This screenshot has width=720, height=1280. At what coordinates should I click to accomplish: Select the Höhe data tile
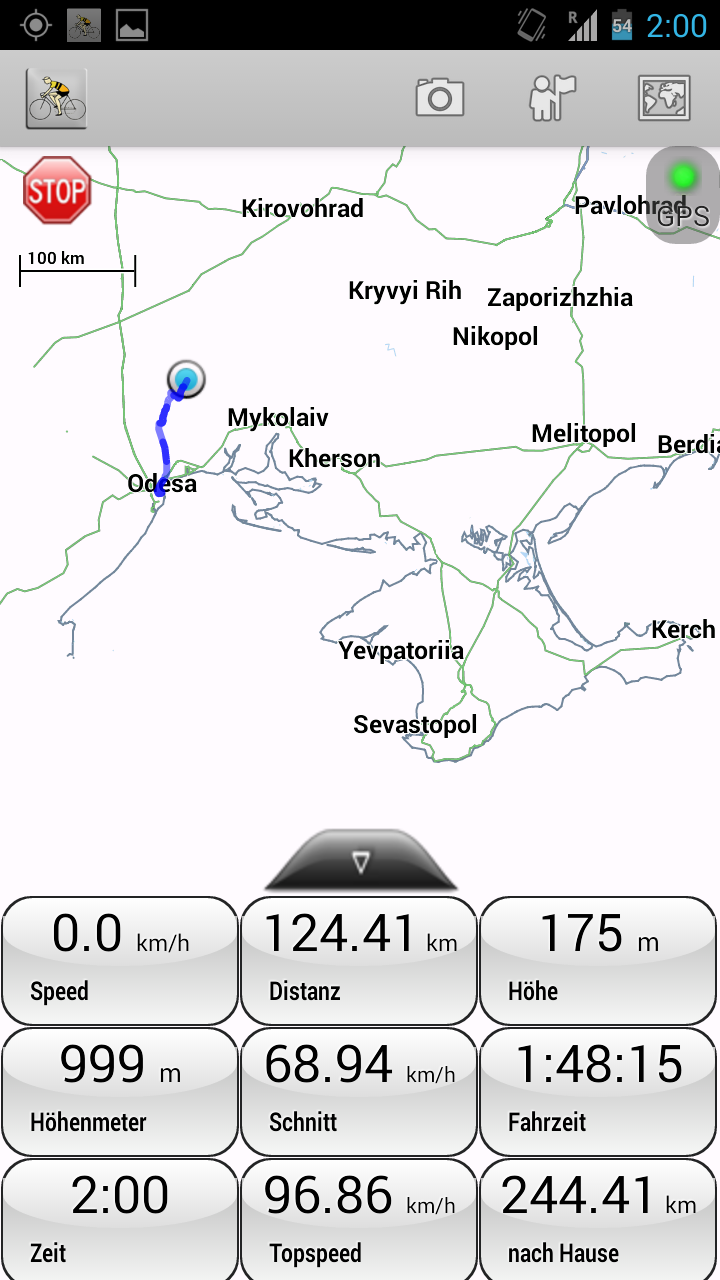point(598,960)
